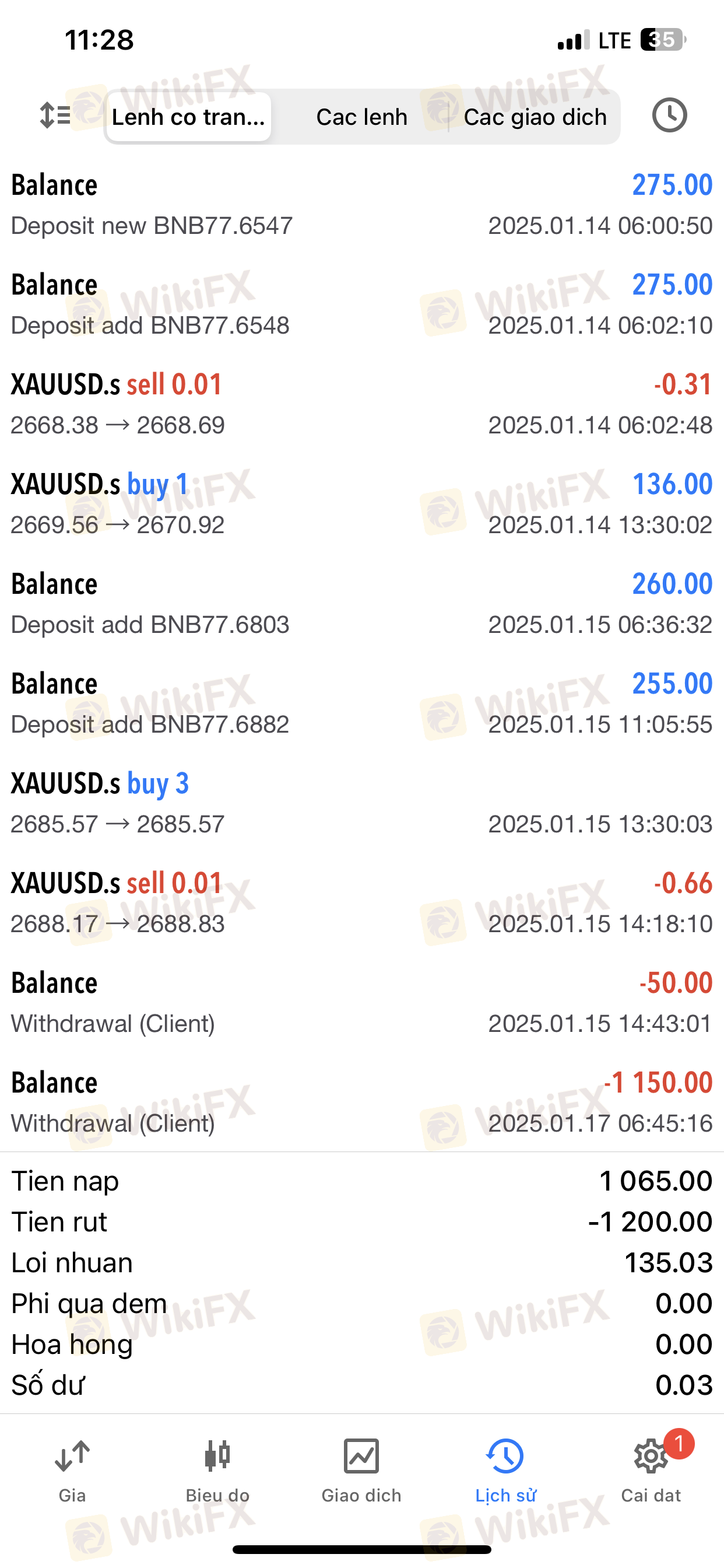
Task: Open the XAUUSD.s sell 0.01 row with -0.31
Action: tap(362, 404)
